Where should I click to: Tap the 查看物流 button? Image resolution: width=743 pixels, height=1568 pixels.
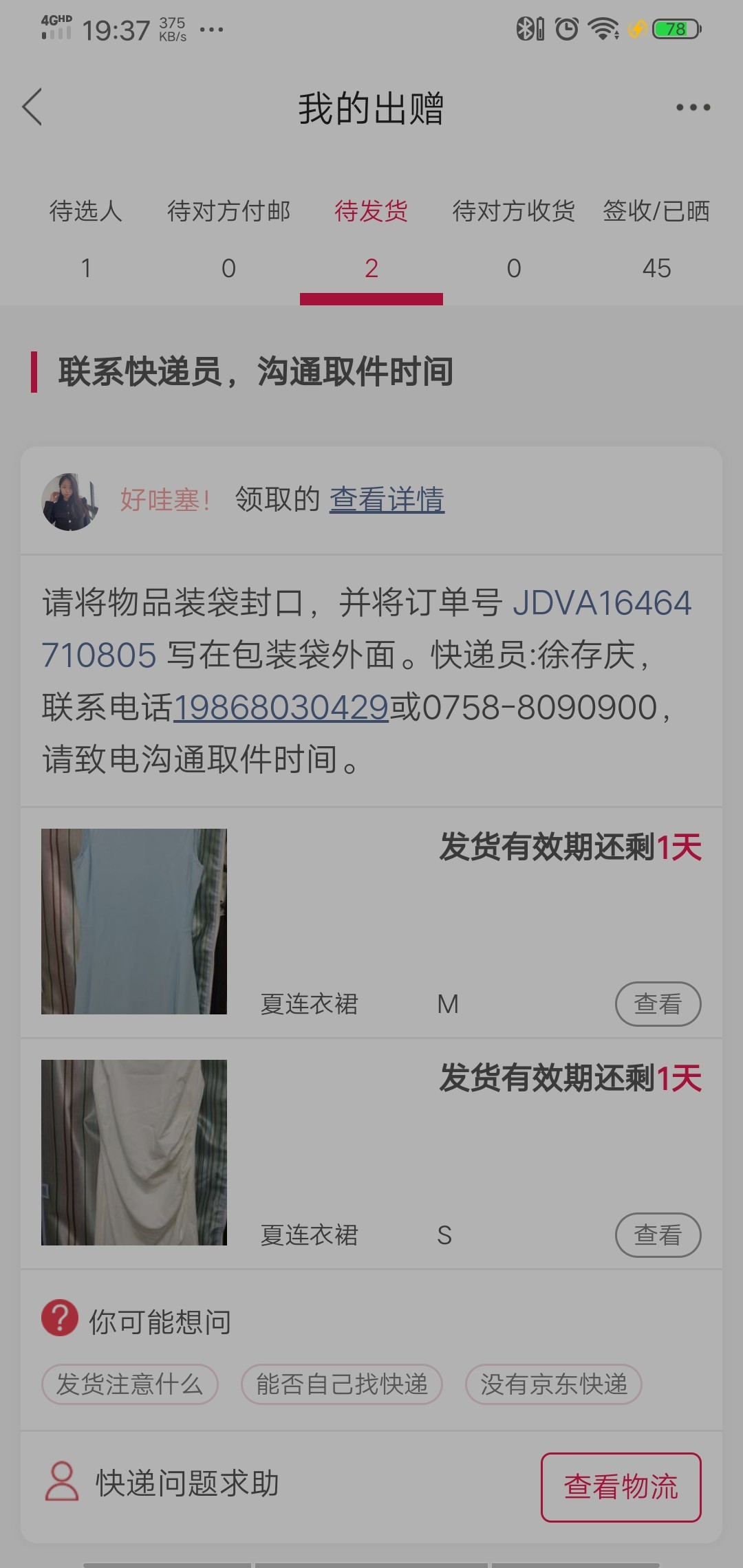click(621, 1487)
